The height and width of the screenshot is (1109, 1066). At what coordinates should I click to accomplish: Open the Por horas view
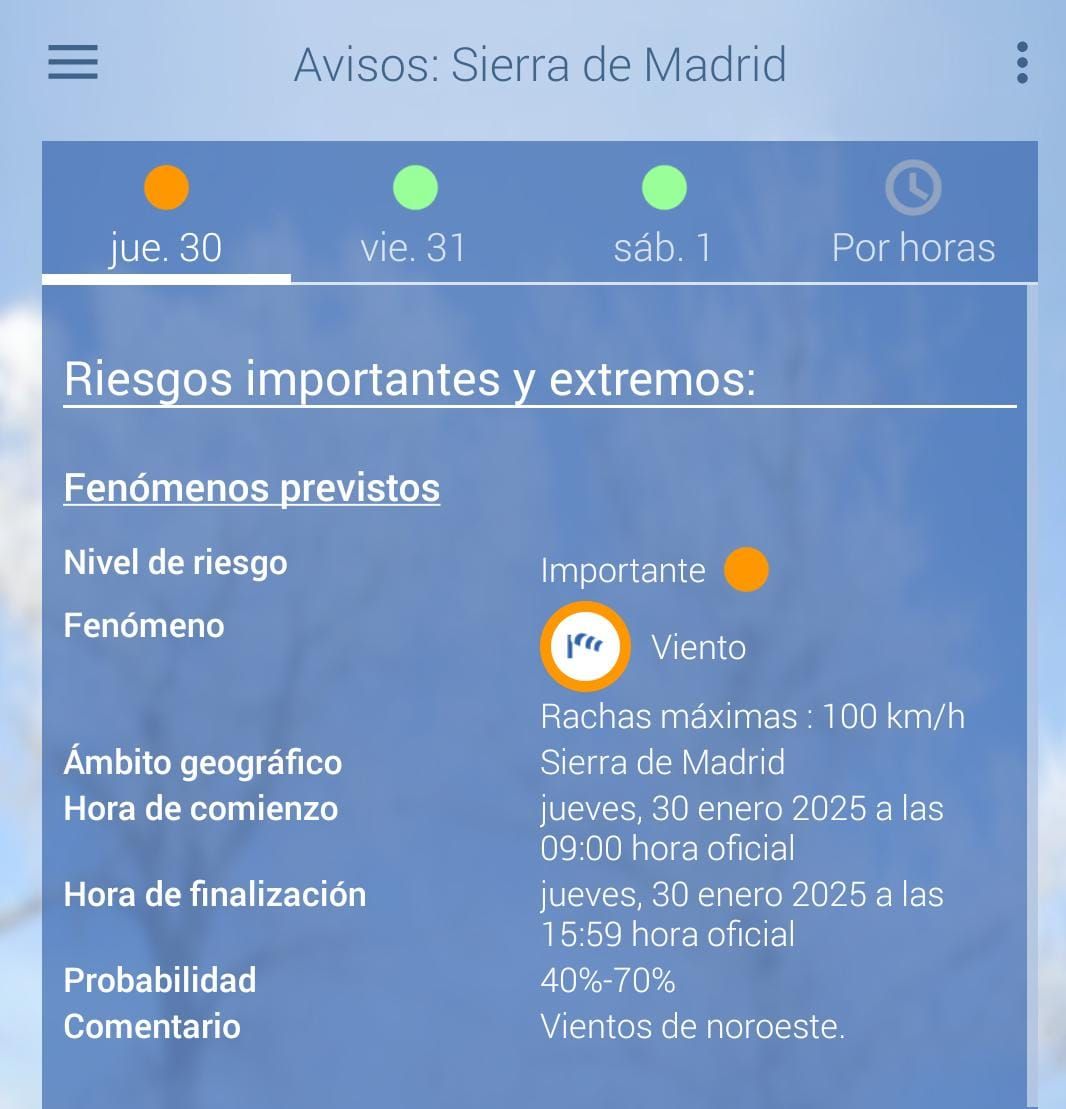pyautogui.click(x=912, y=247)
